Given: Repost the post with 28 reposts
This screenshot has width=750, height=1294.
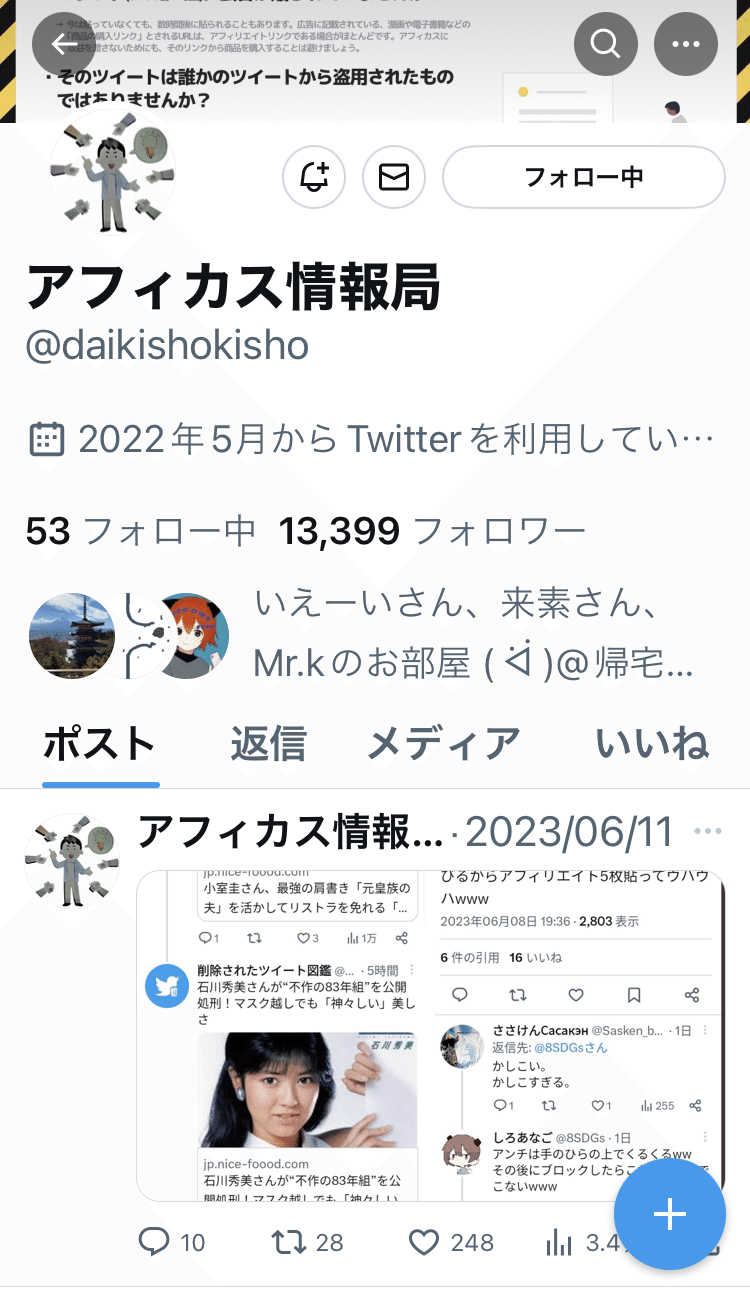Looking at the screenshot, I should [307, 1242].
